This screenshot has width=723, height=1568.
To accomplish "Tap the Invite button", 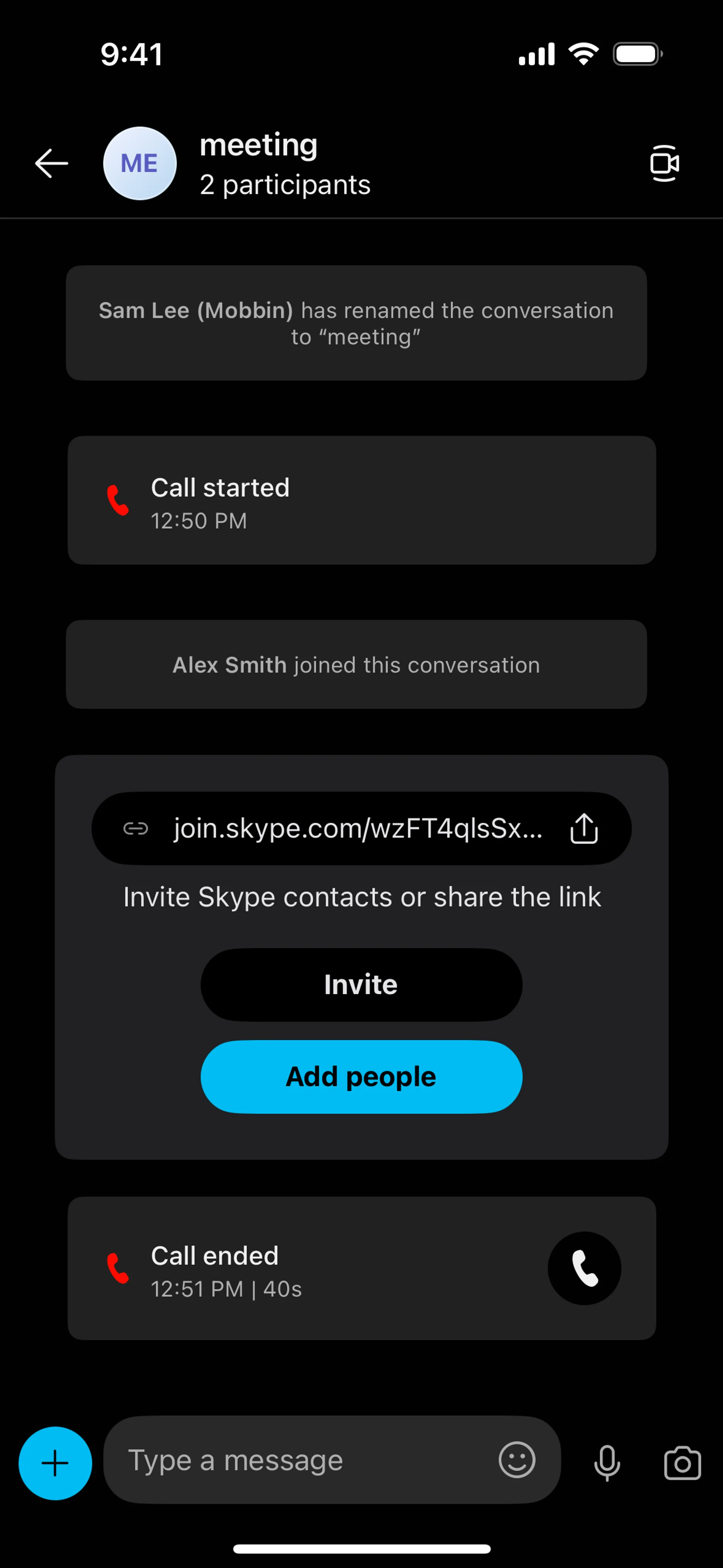I will pyautogui.click(x=361, y=984).
